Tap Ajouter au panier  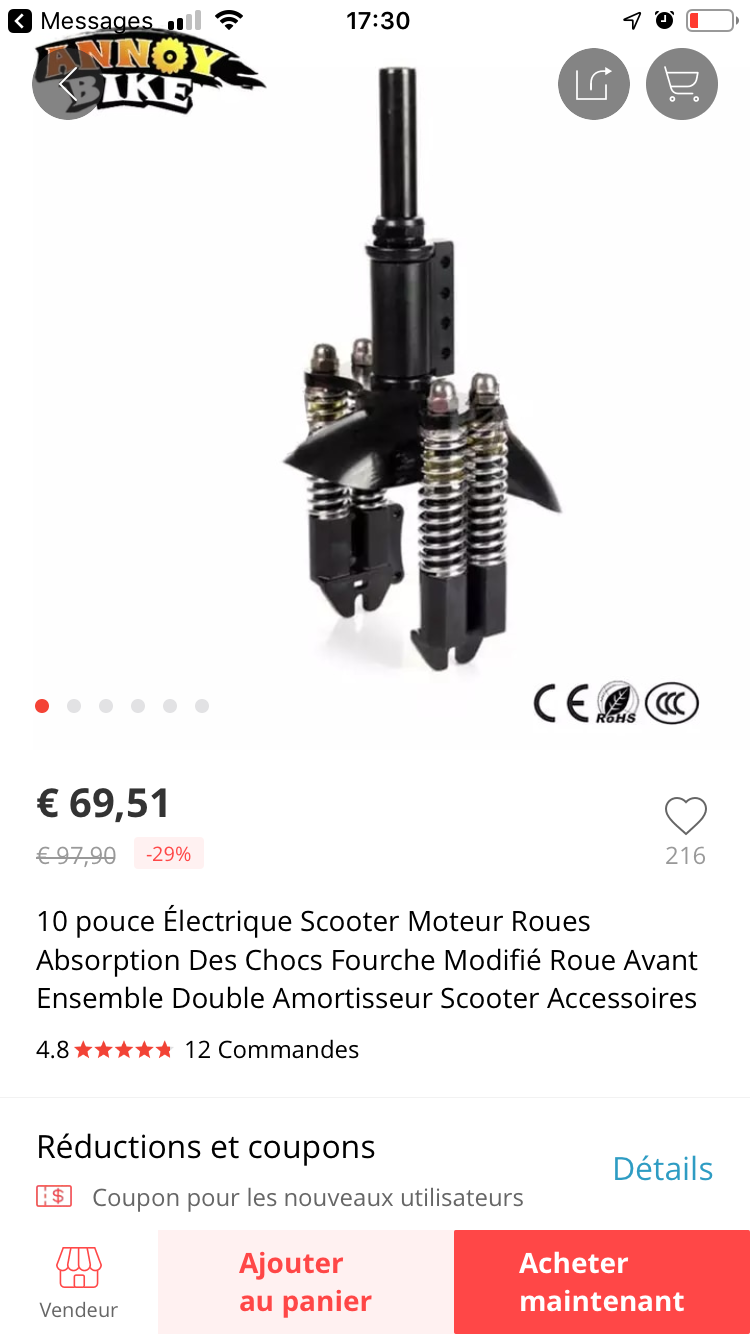pos(306,1282)
